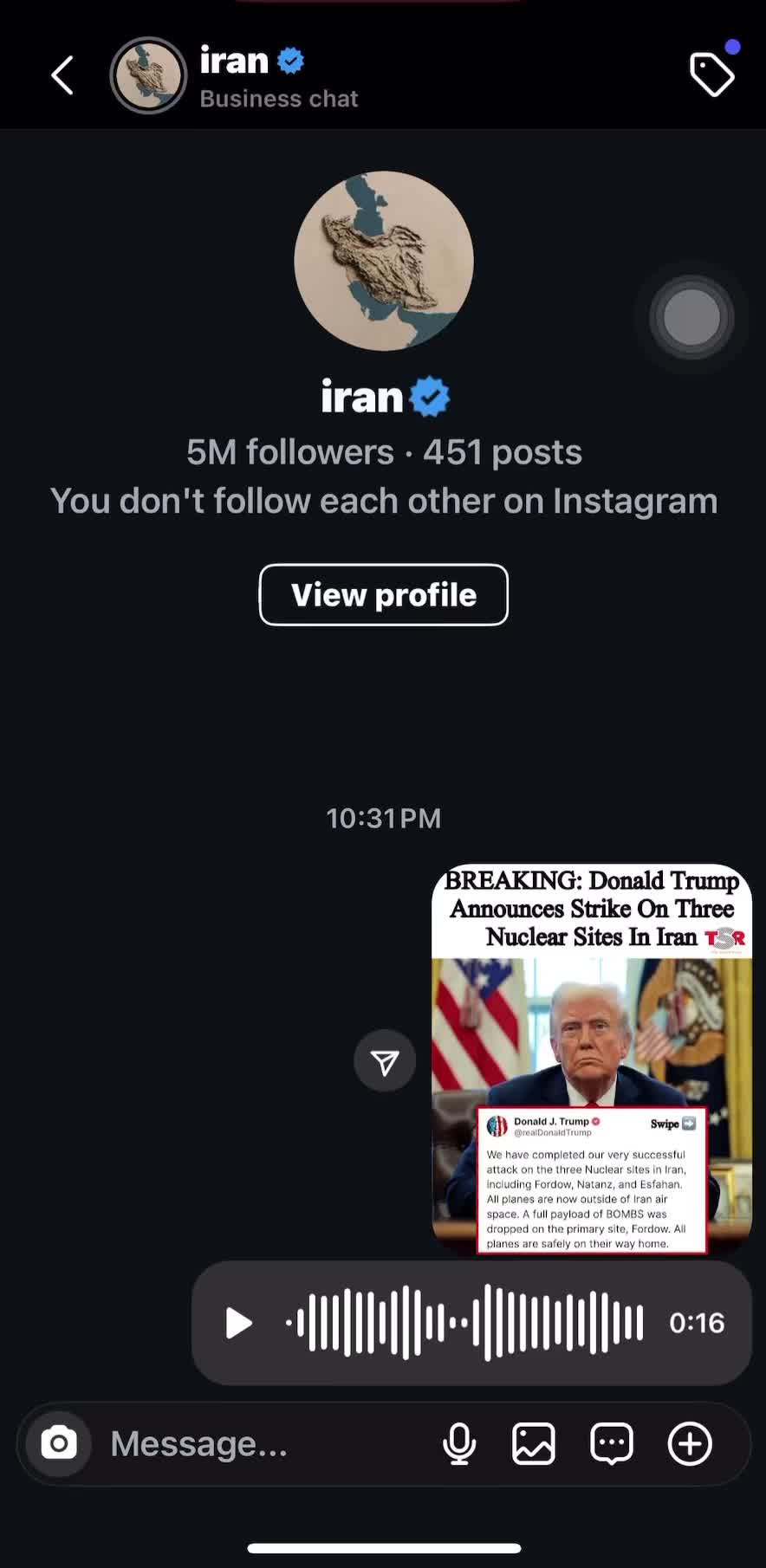Open more options plus icon
The width and height of the screenshot is (766, 1568).
pos(690,1444)
